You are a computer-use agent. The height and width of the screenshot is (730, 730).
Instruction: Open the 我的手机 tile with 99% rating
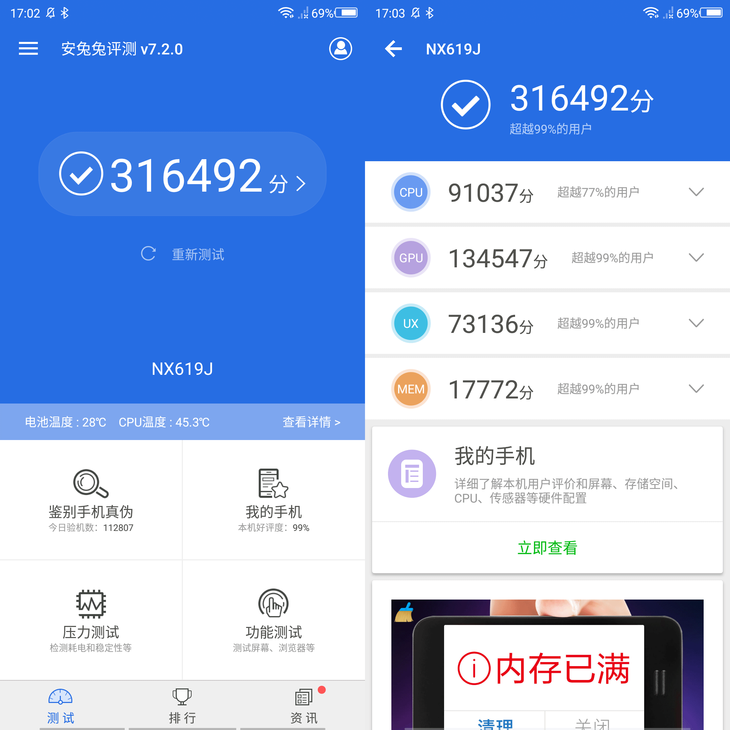[273, 500]
